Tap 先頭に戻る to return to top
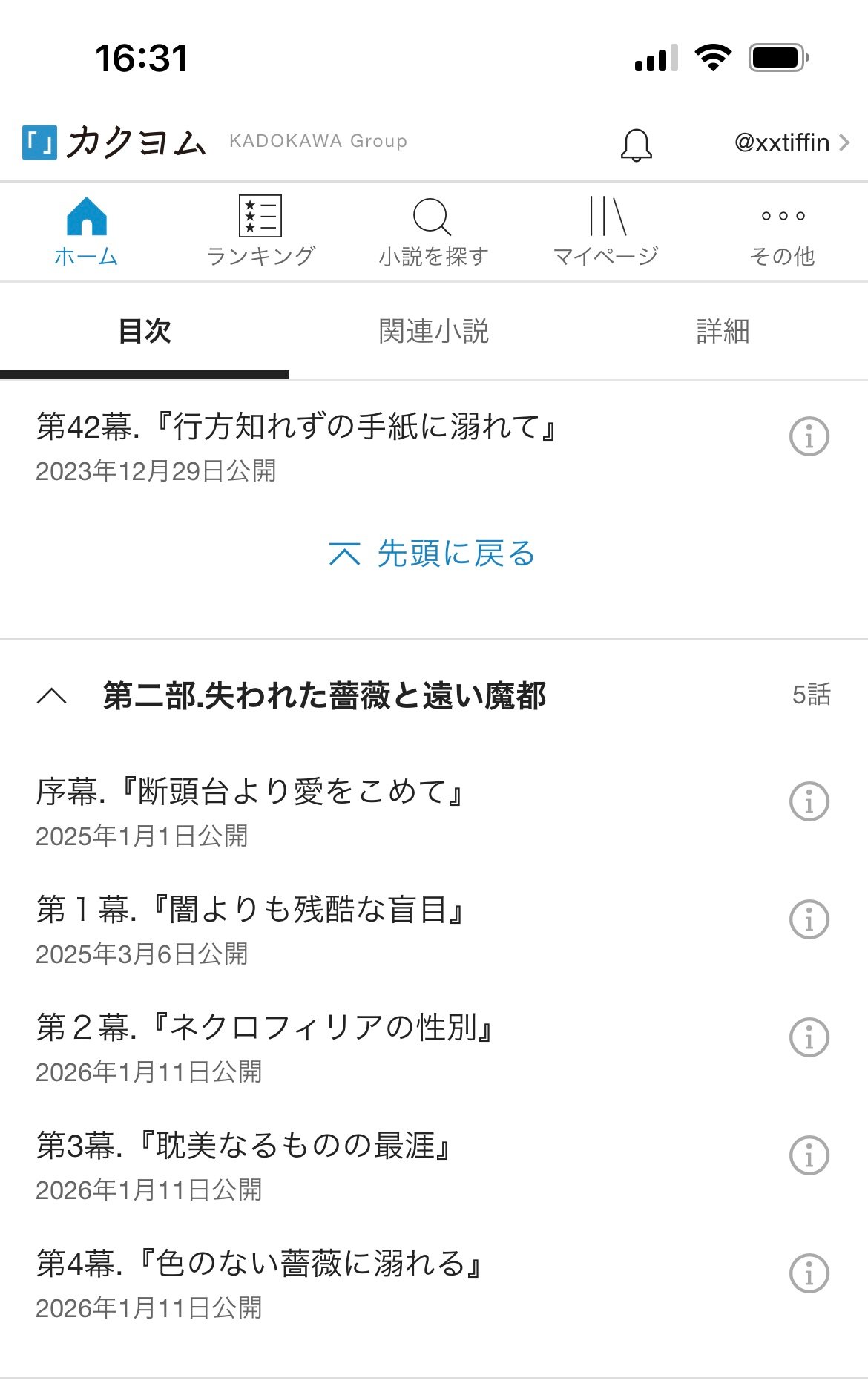 pos(433,554)
